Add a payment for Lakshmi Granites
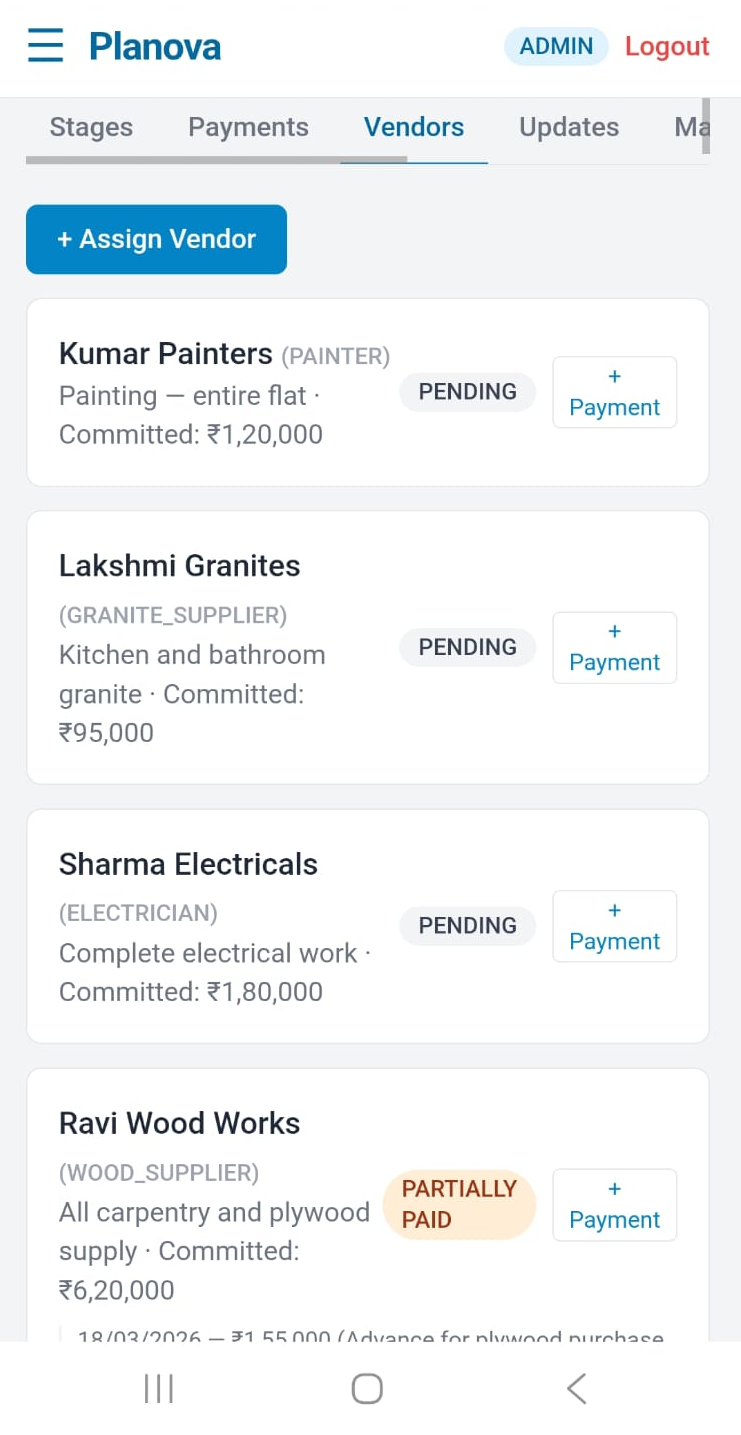Viewport: 741px width, 1435px height. [x=614, y=647]
